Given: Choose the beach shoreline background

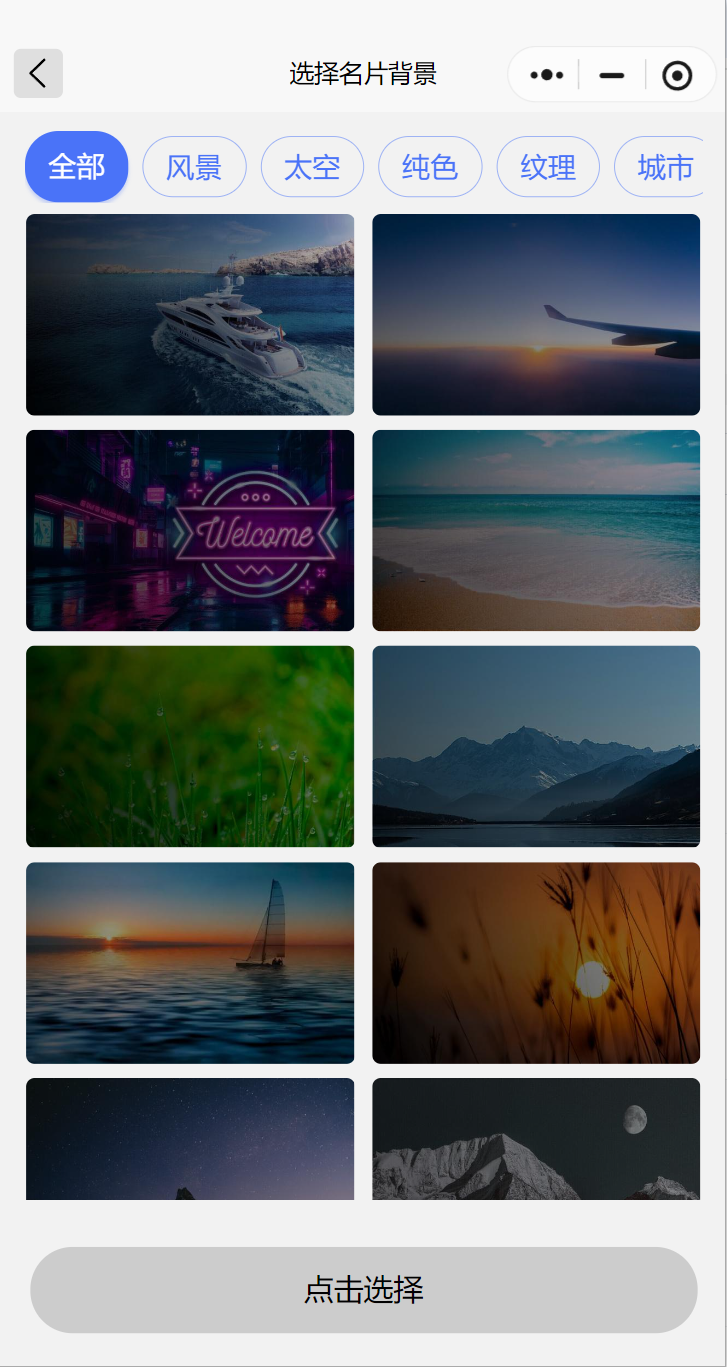Looking at the screenshot, I should pos(536,530).
